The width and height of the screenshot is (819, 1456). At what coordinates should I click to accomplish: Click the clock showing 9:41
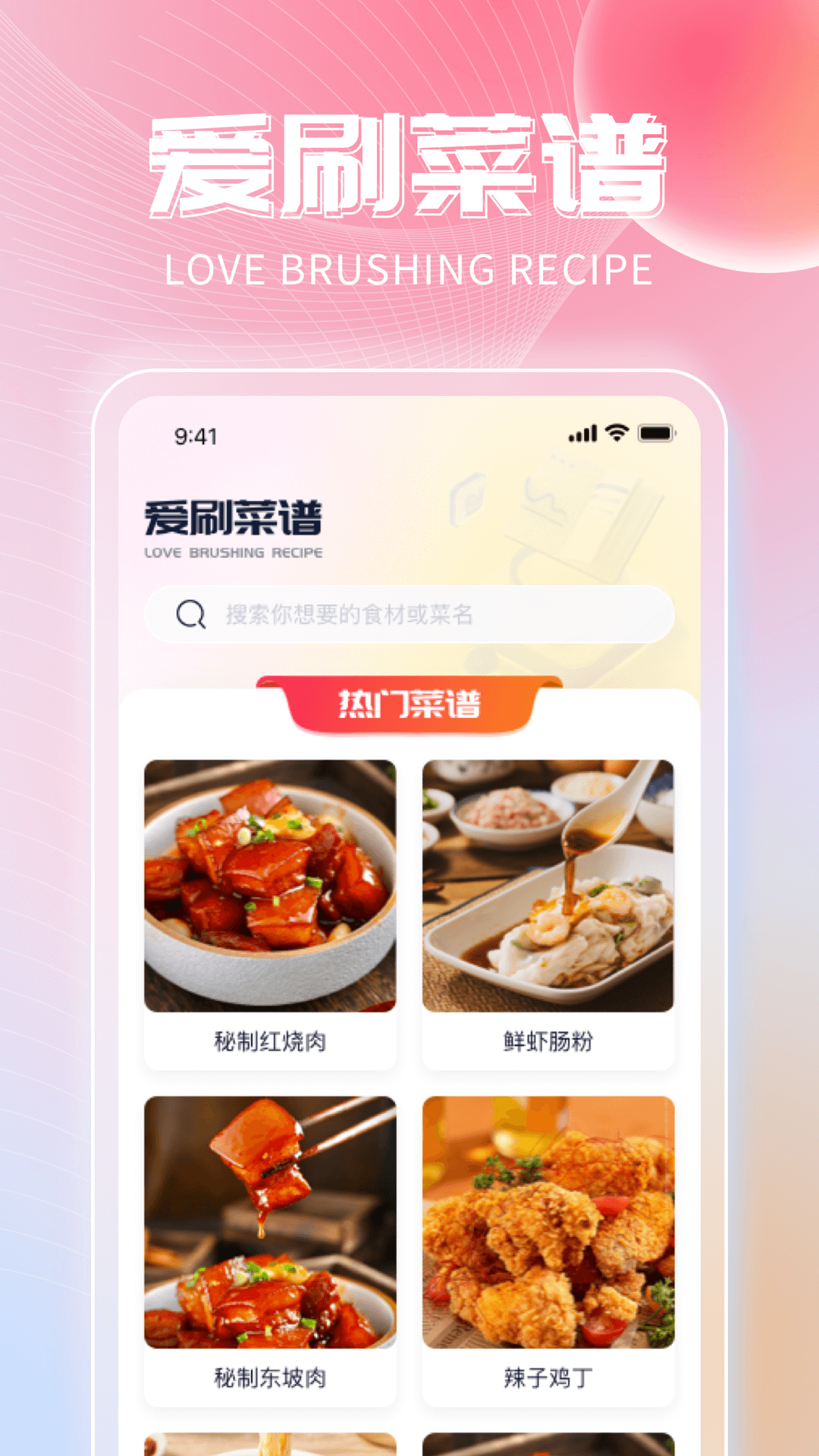[x=195, y=433]
